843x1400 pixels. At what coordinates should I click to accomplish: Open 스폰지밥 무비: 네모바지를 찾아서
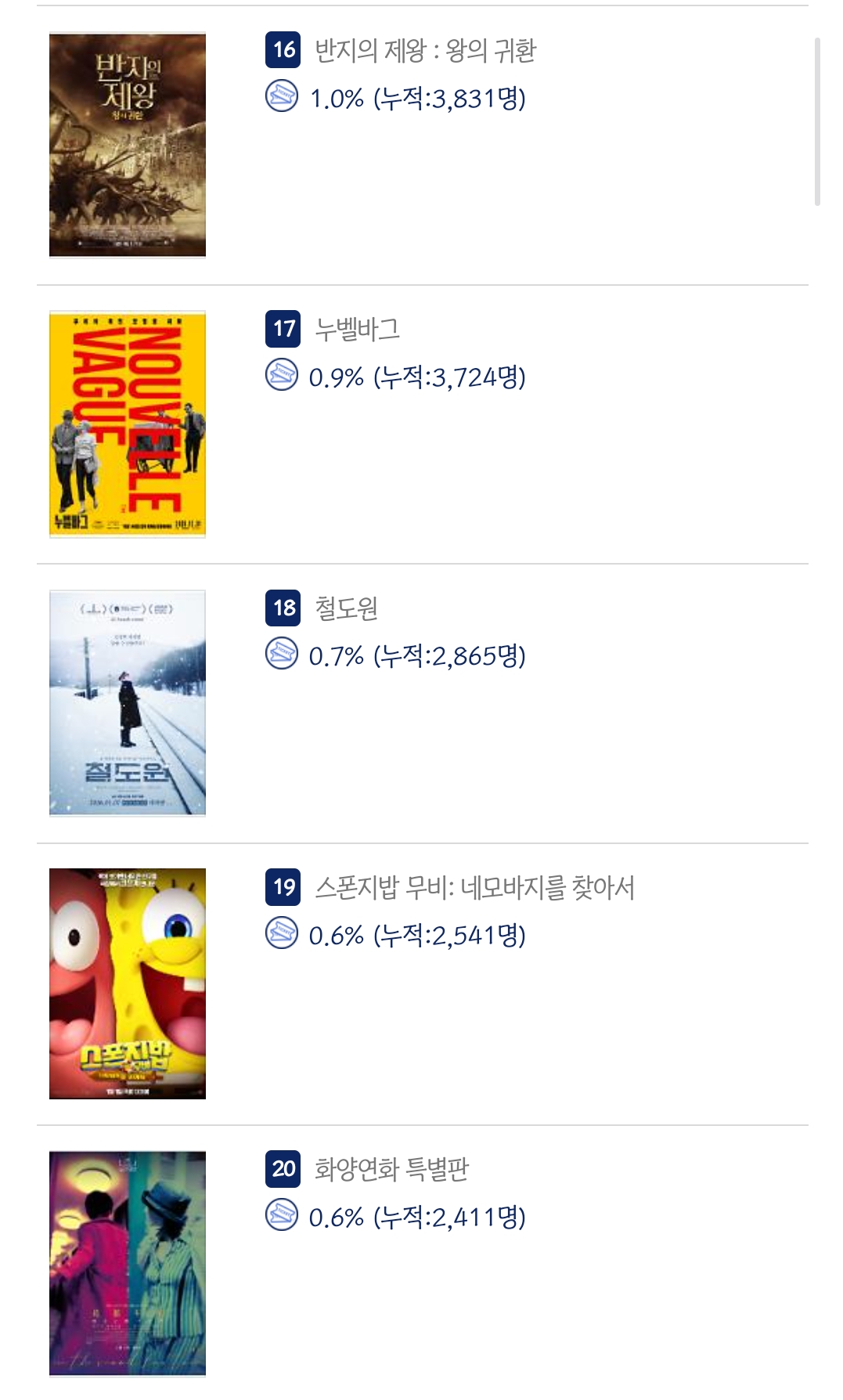point(474,888)
